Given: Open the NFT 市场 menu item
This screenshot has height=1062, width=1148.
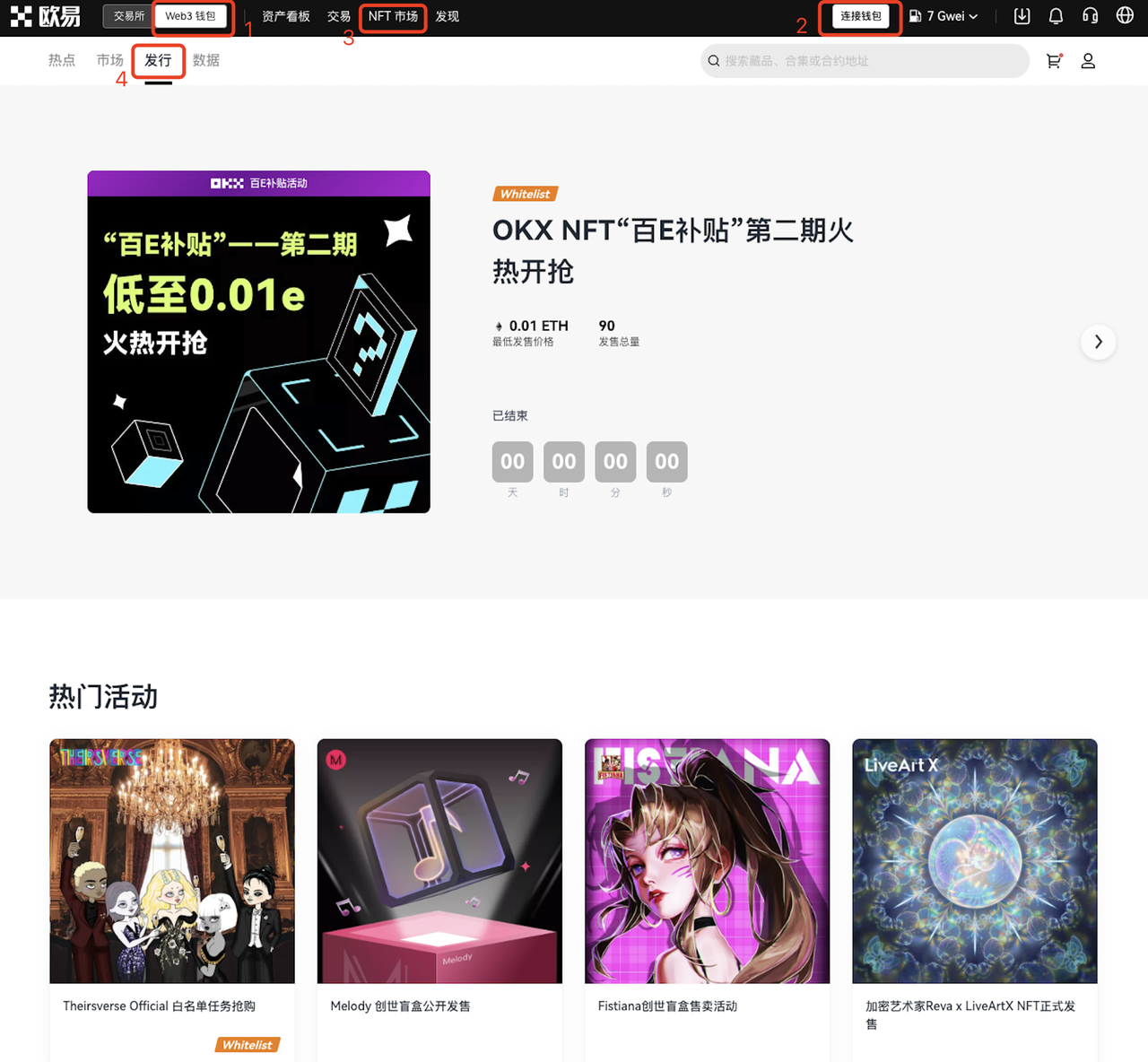Looking at the screenshot, I should (393, 16).
